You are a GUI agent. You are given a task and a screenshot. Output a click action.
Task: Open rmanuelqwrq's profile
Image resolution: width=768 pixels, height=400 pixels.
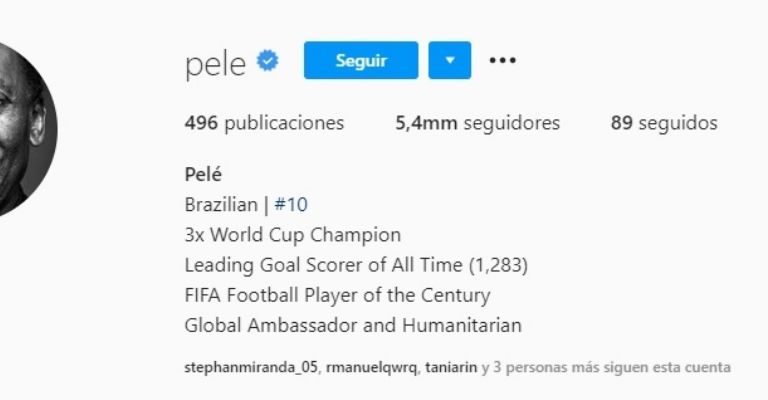click(371, 367)
